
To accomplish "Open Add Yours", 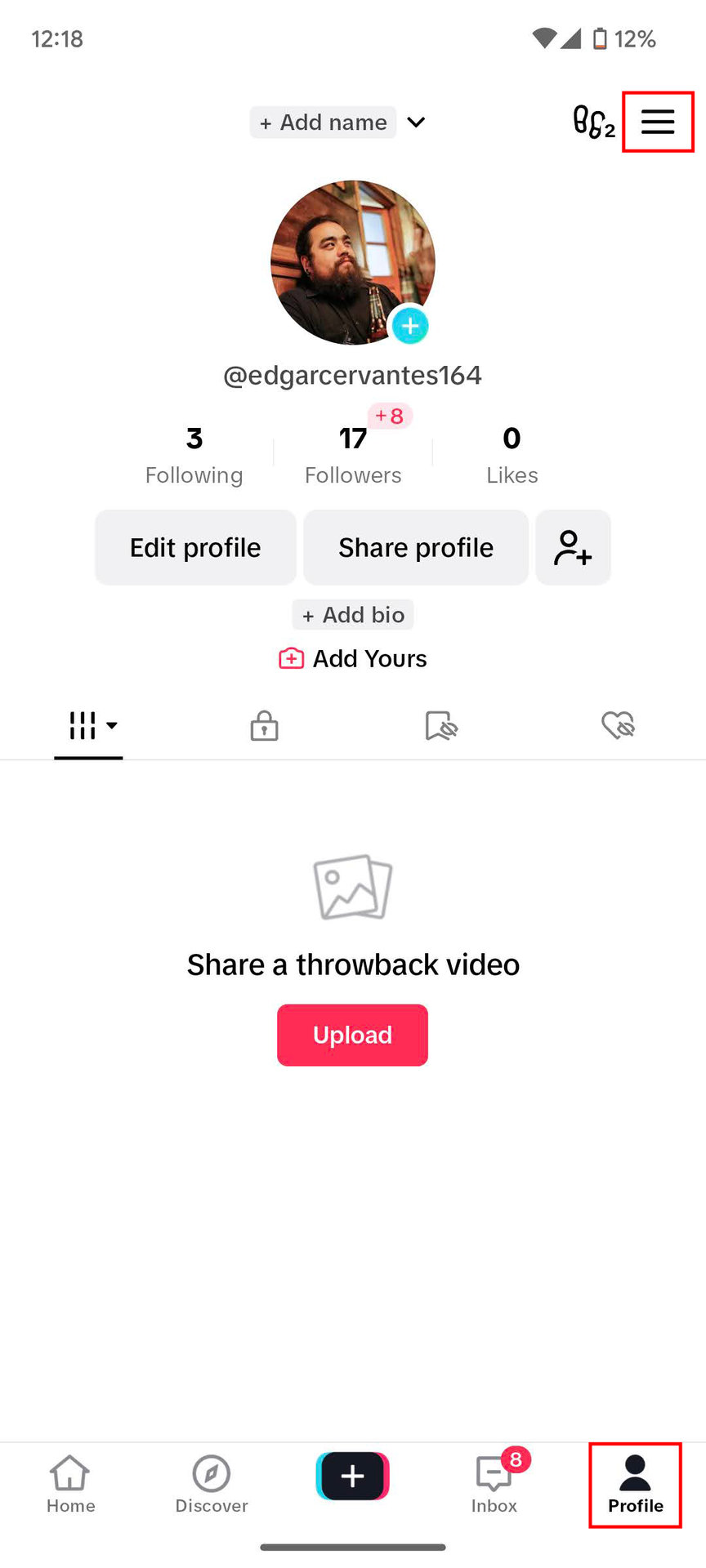I will click(x=353, y=658).
